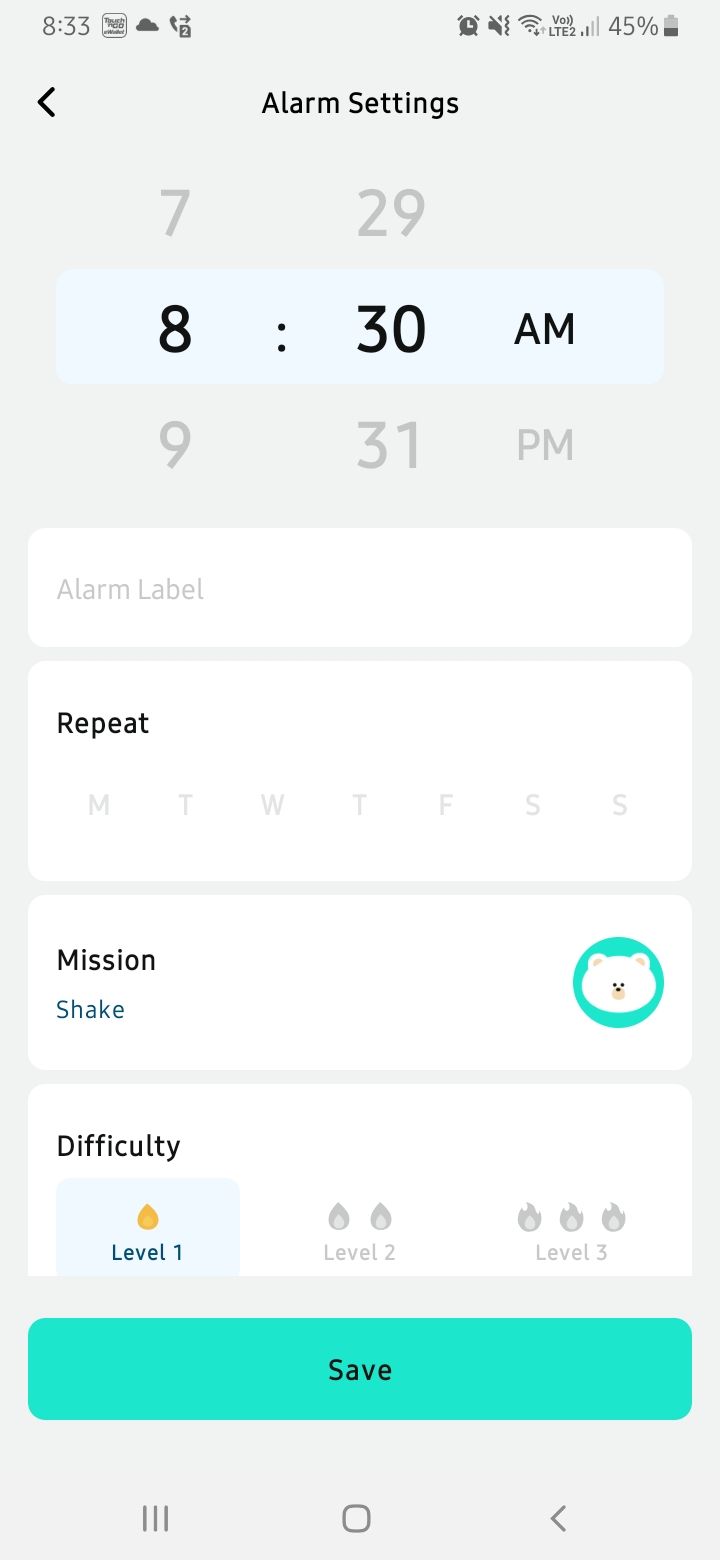
Task: Save the alarm settings
Action: tap(359, 1369)
